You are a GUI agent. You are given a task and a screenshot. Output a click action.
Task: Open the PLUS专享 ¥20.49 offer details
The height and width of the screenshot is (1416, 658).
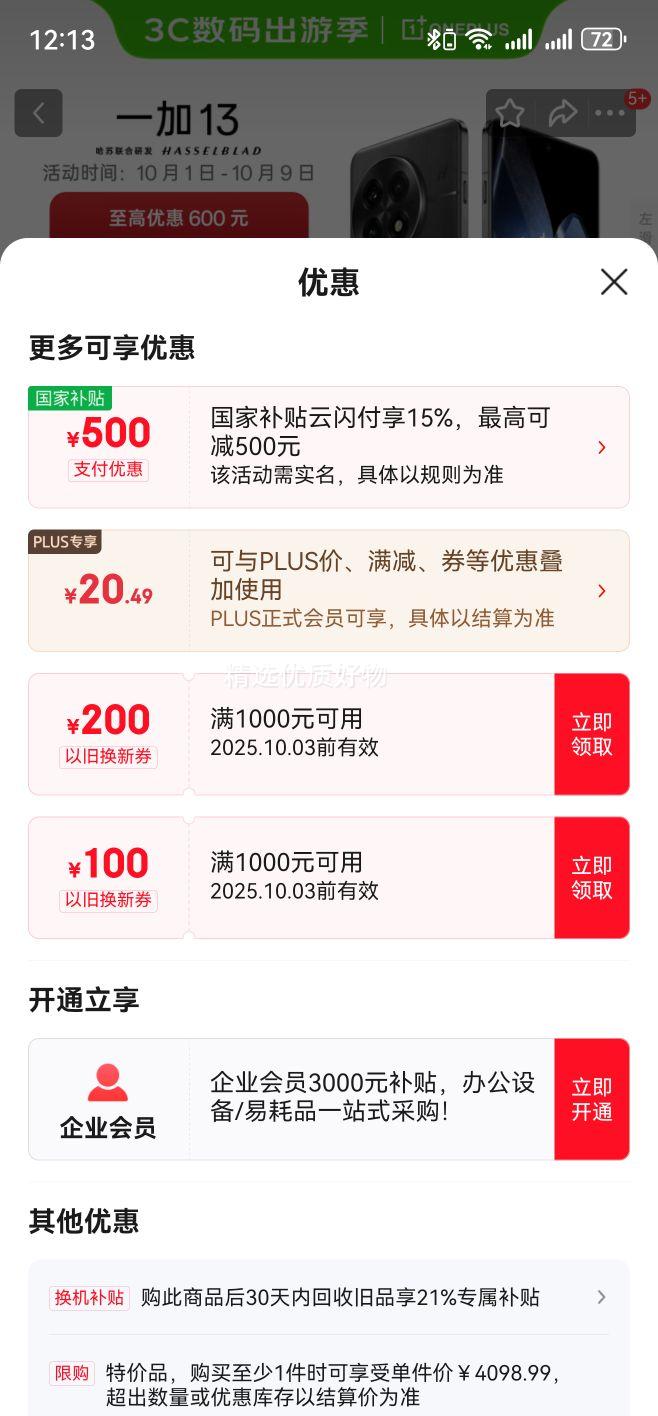pos(600,591)
